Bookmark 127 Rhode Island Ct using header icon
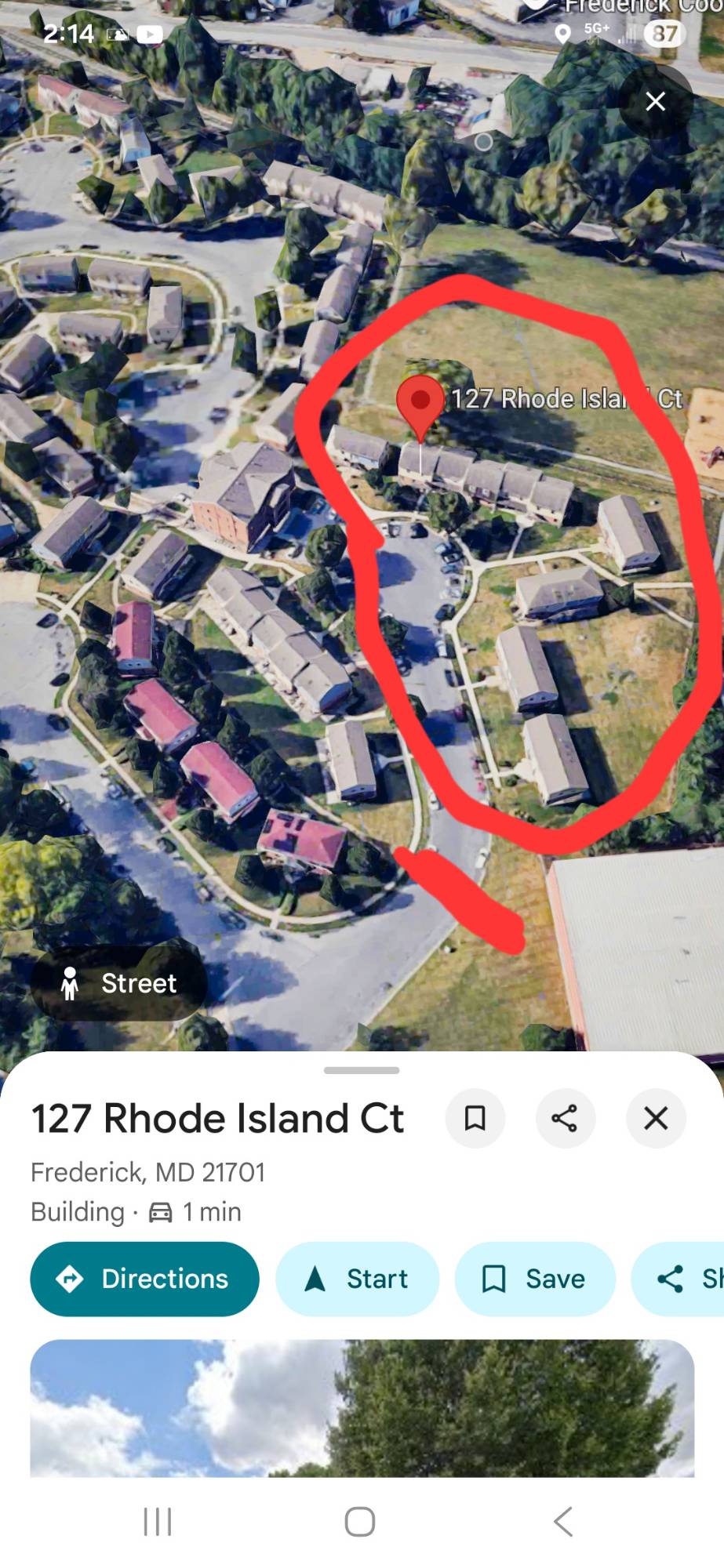 pos(475,1118)
